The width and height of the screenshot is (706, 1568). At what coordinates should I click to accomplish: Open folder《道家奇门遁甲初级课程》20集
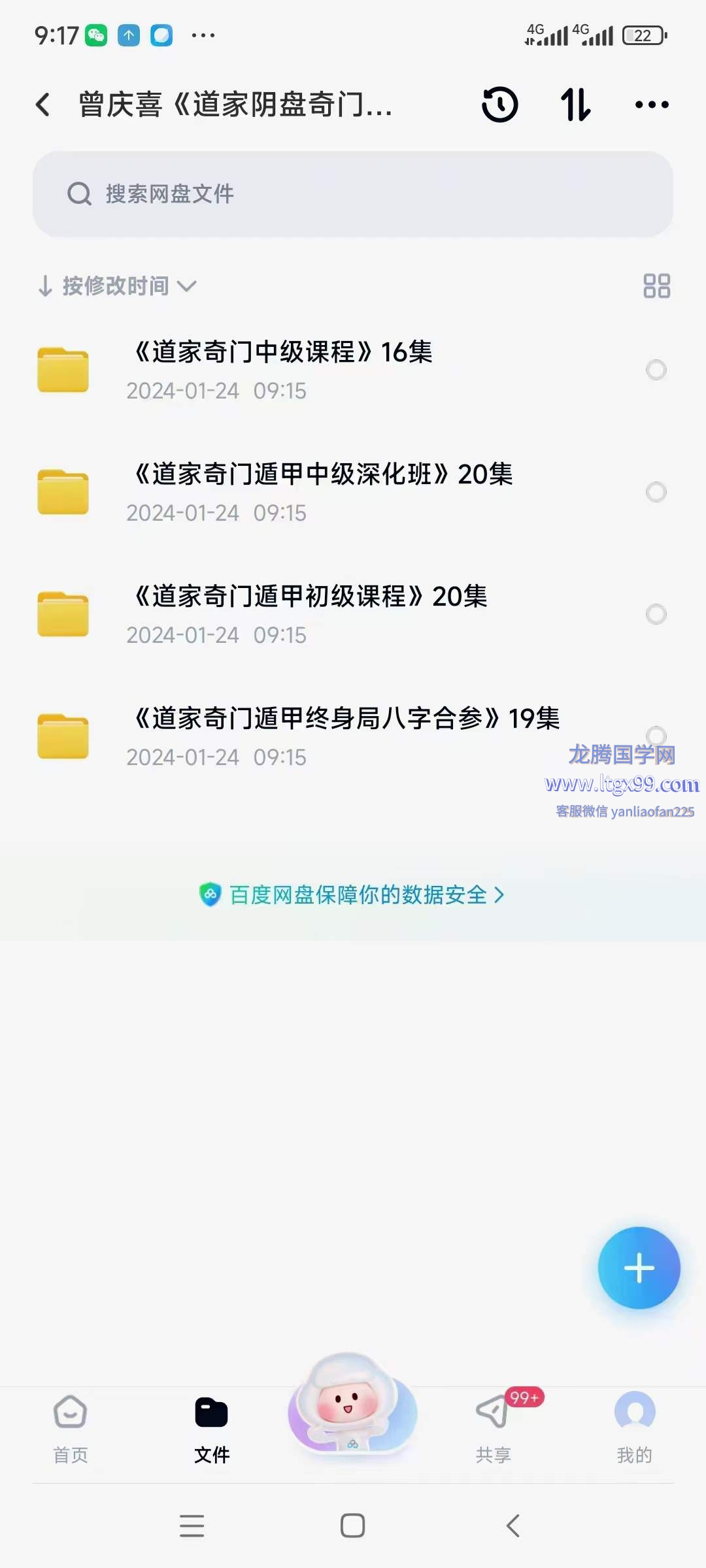coord(353,615)
